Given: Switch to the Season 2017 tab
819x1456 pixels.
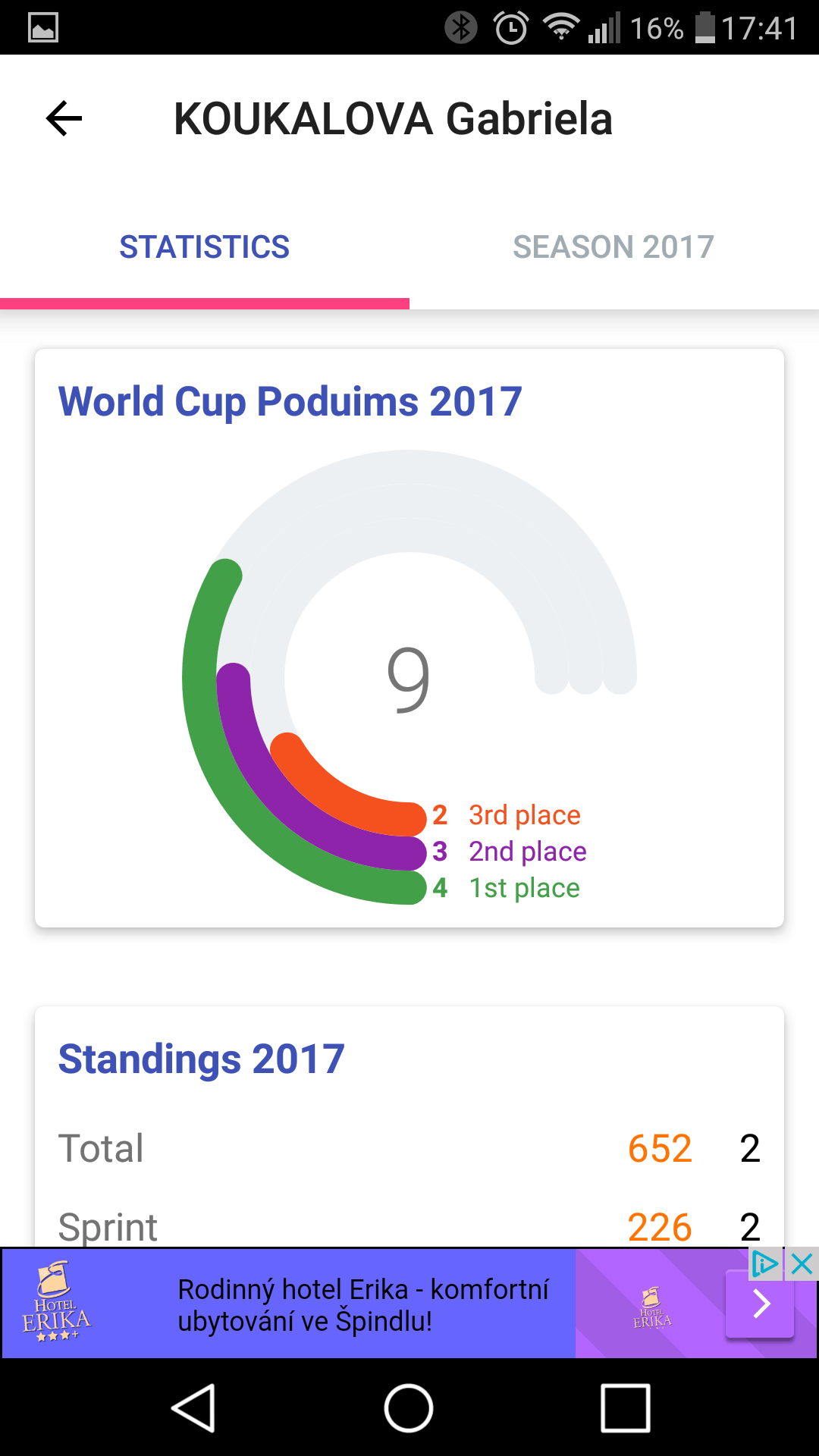Looking at the screenshot, I should (x=613, y=247).
